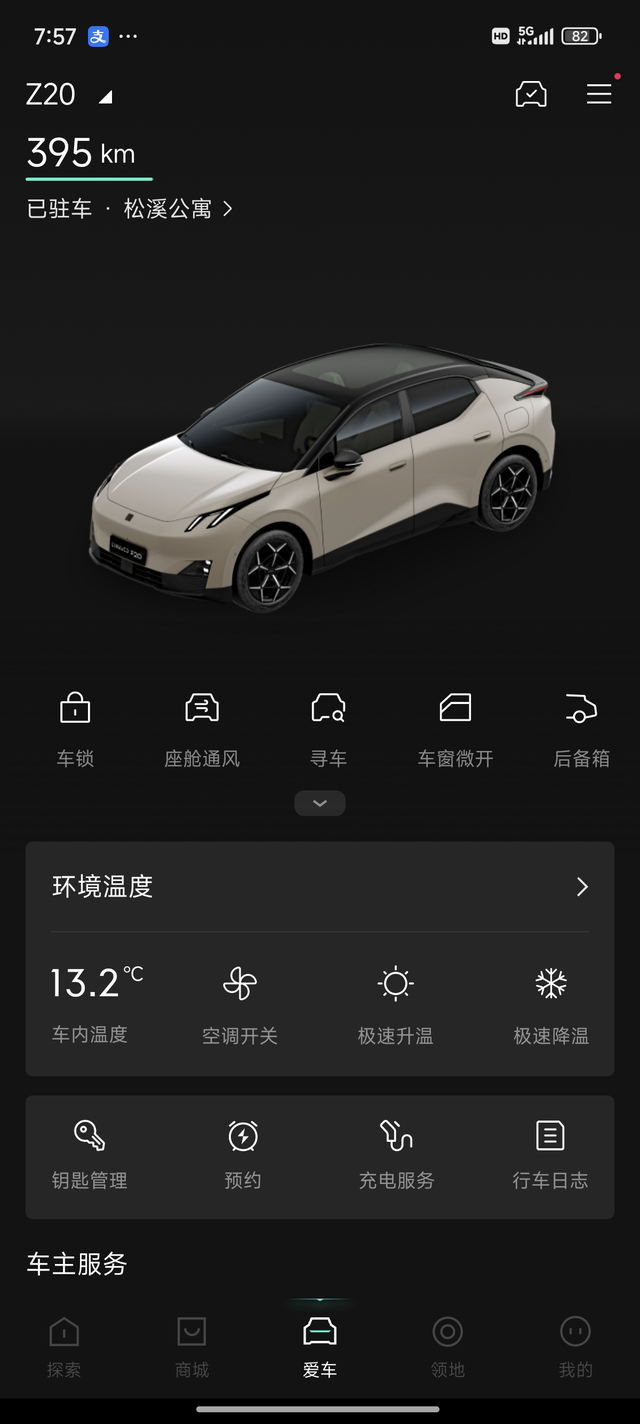640x1424 pixels.
Task: Toggle the 空调开关 air conditioner
Action: click(x=240, y=1002)
